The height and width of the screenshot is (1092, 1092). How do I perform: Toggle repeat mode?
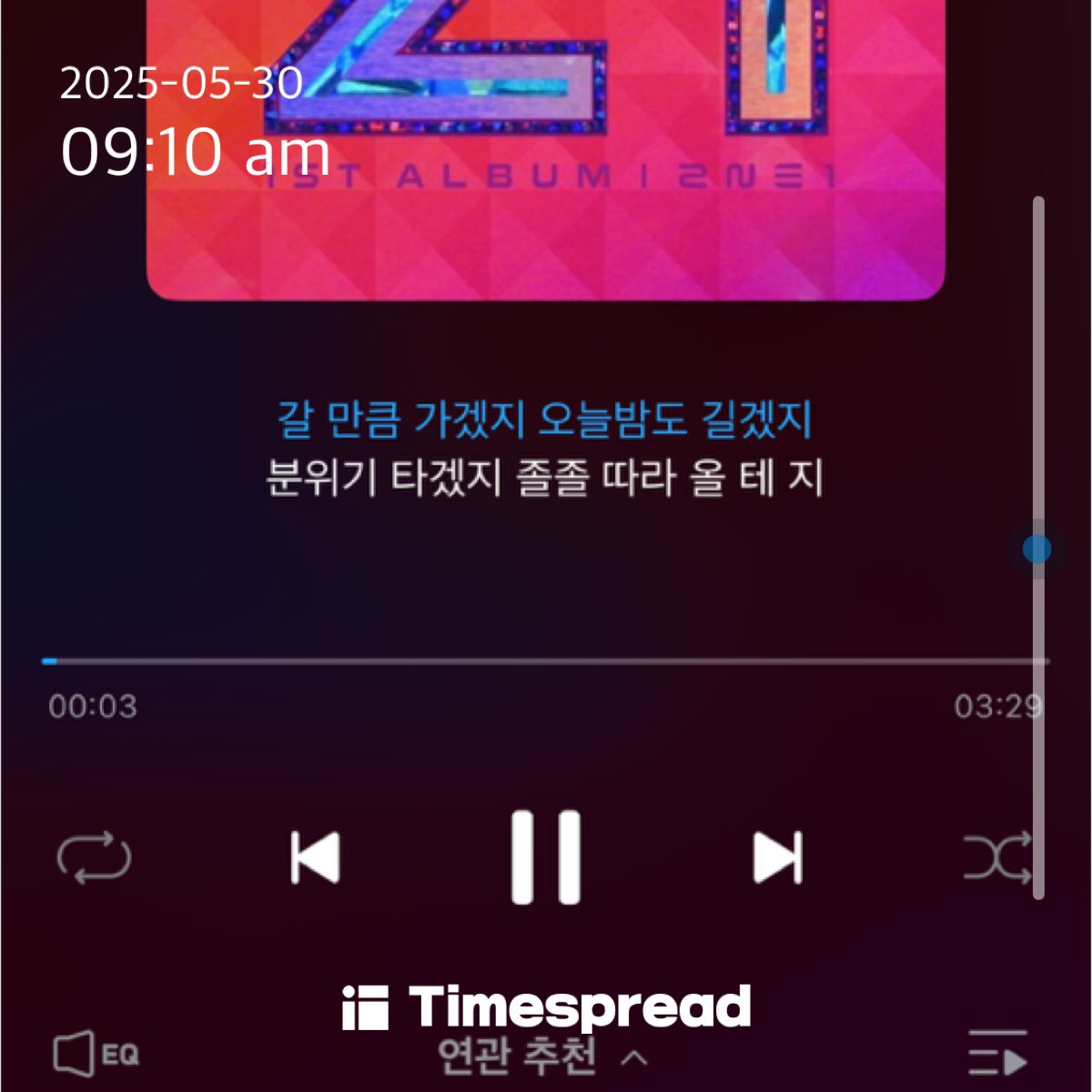94,857
